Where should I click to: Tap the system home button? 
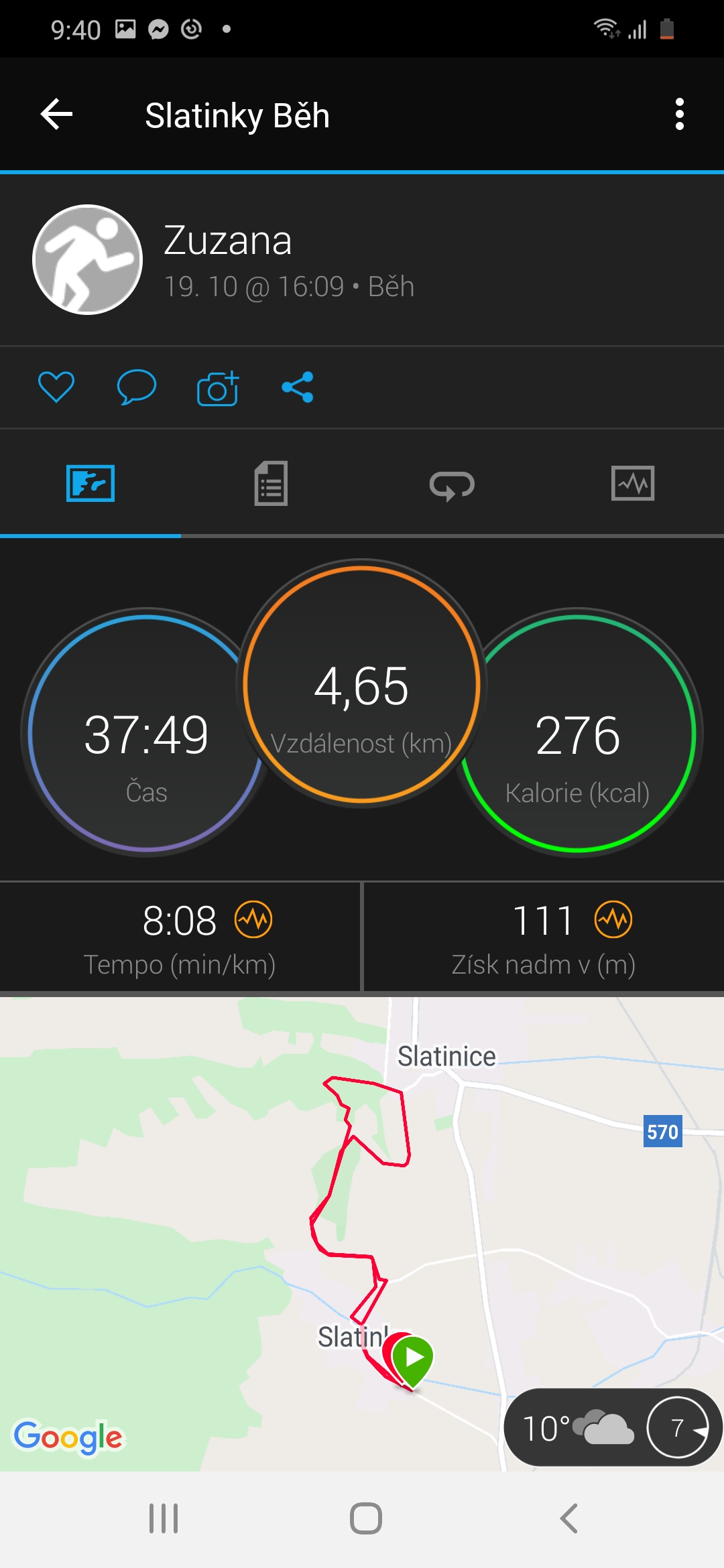coord(365,1518)
